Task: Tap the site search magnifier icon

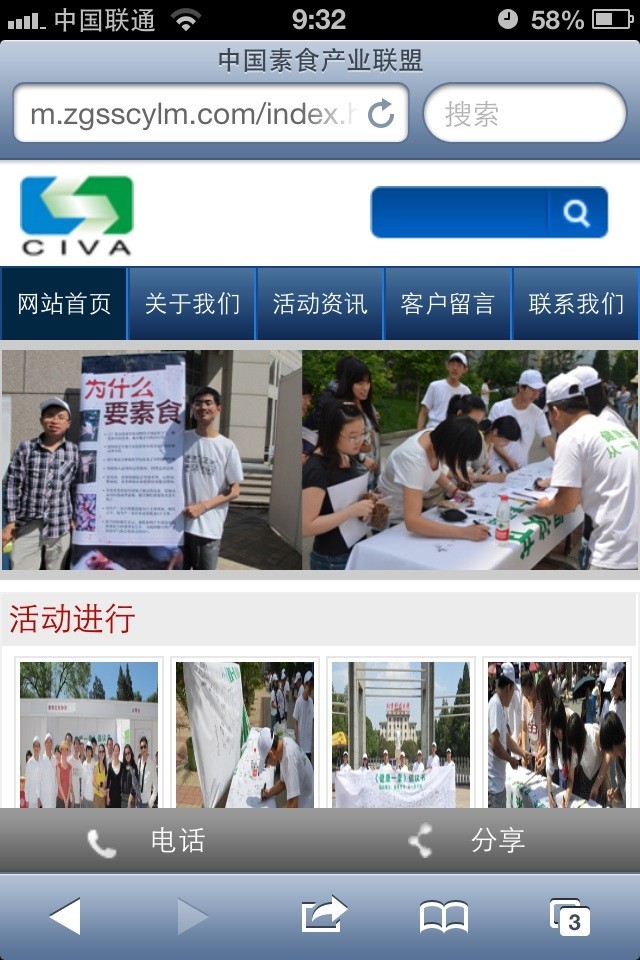Action: 577,212
